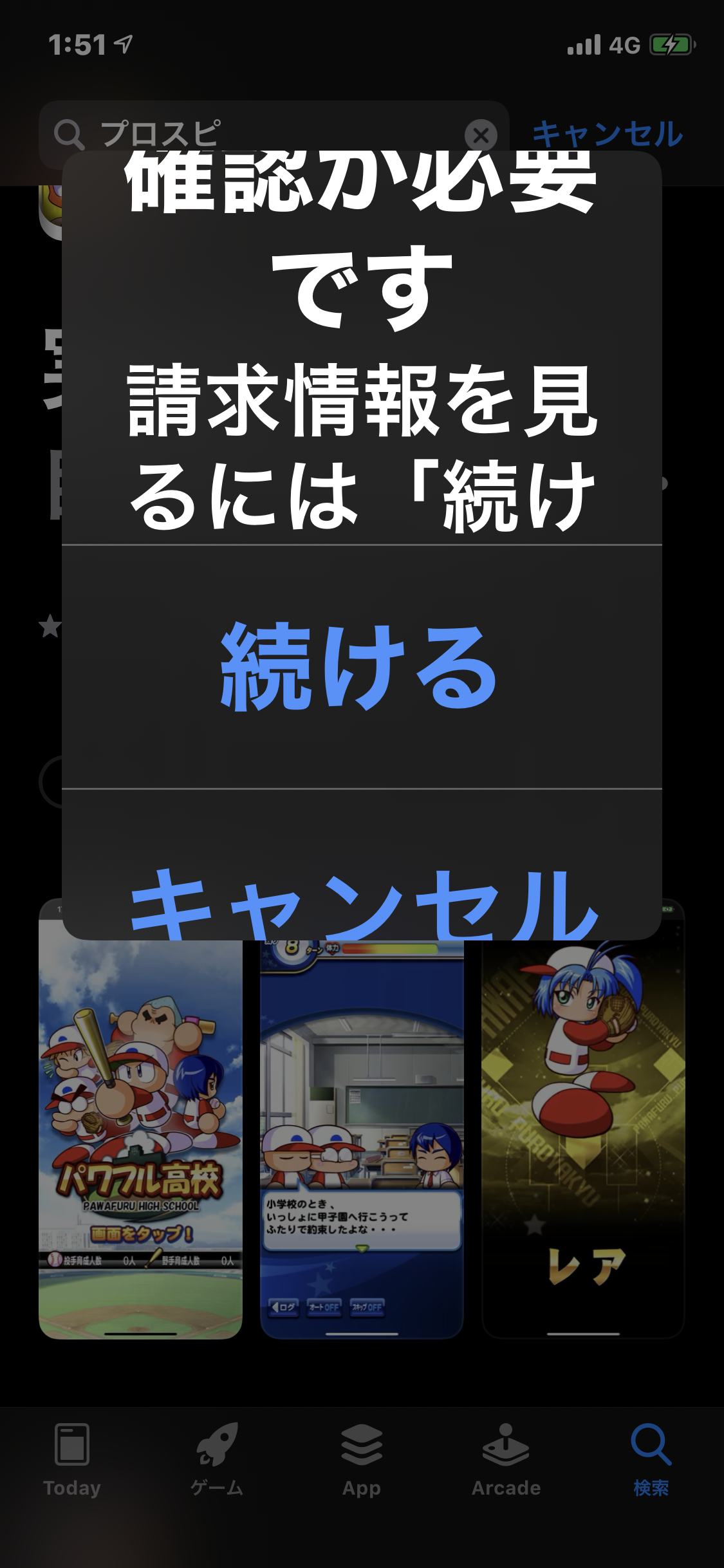Clear the プロスピ search text
724x1568 pixels.
click(x=481, y=135)
